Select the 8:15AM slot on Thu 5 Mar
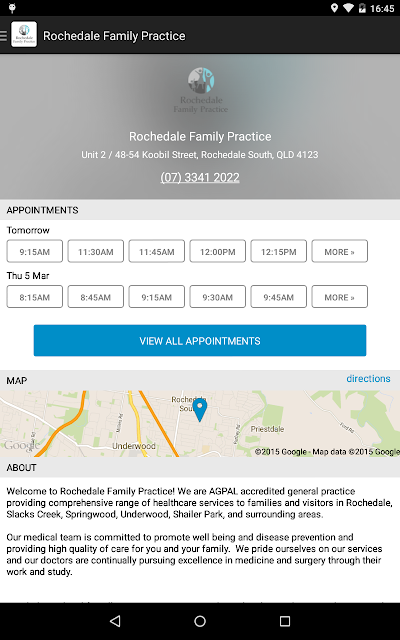The width and height of the screenshot is (400, 640). (35, 296)
